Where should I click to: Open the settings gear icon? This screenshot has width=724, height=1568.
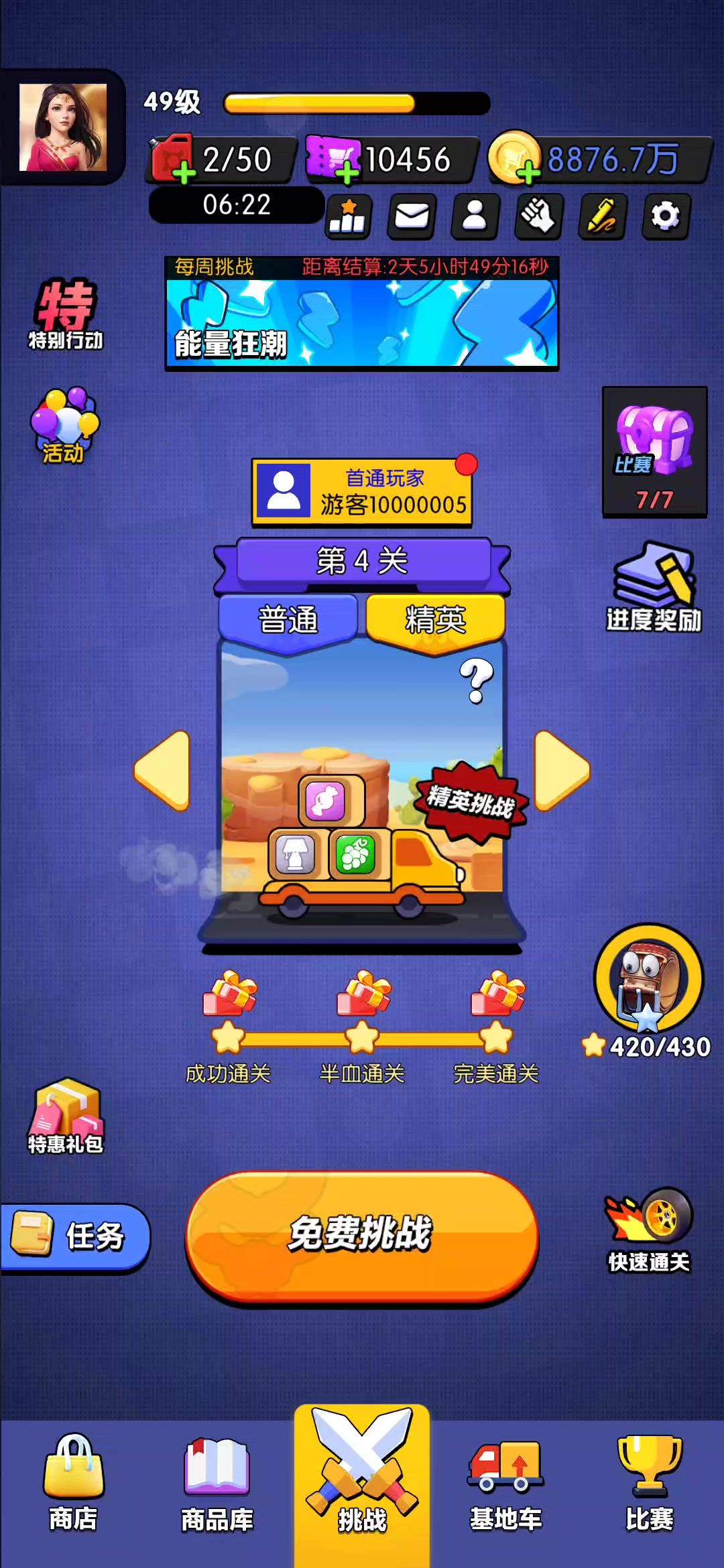(665, 216)
